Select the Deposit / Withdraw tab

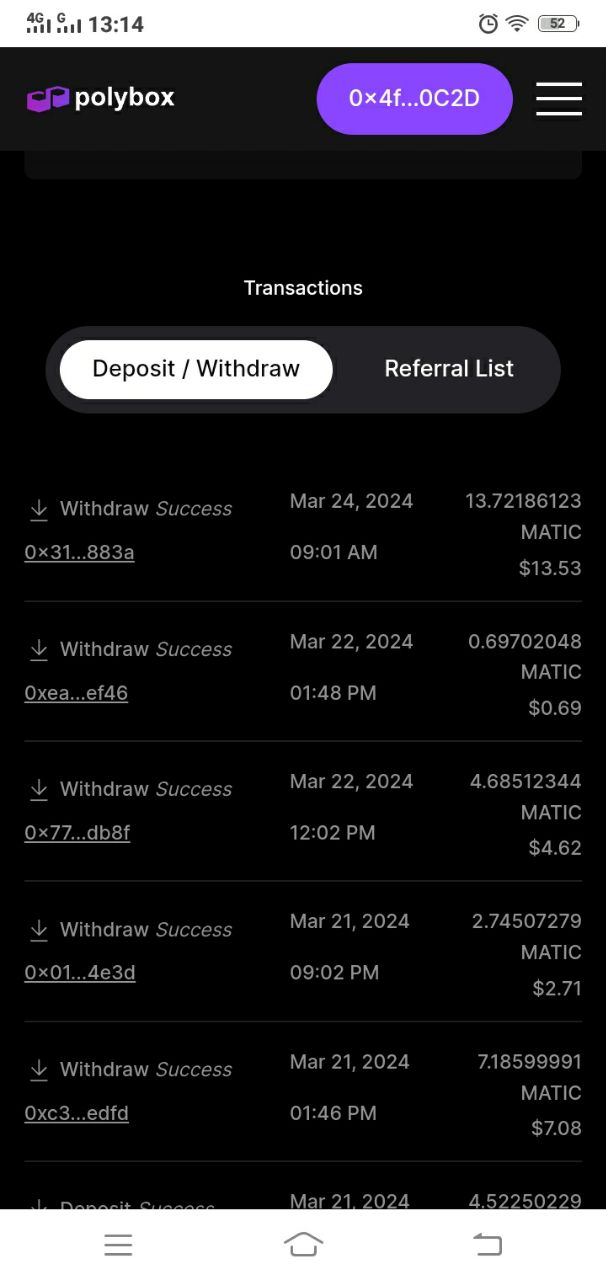pyautogui.click(x=196, y=369)
